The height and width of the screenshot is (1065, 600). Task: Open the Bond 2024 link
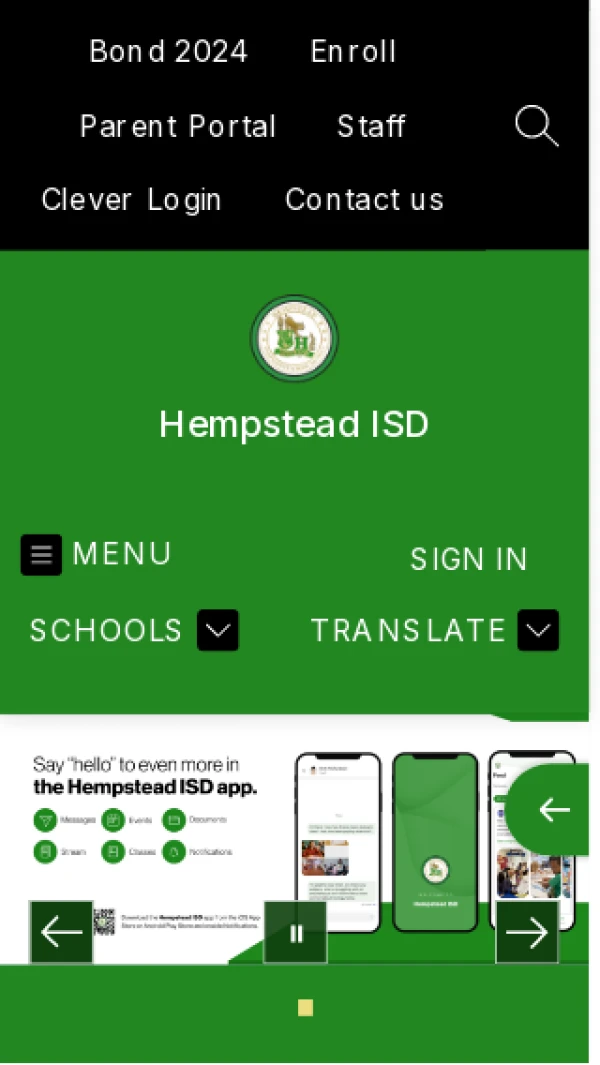(168, 52)
